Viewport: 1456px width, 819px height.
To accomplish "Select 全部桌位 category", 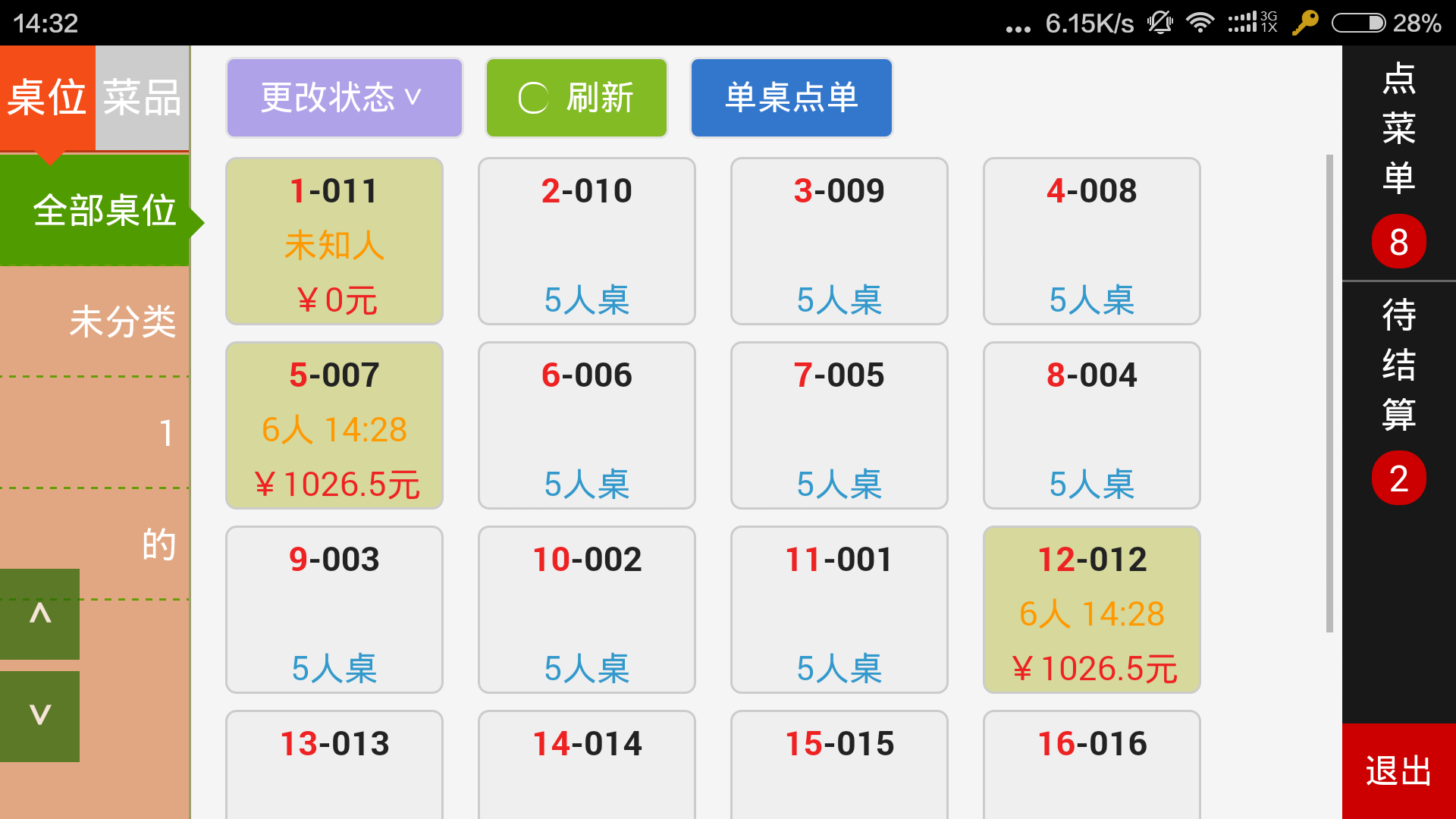I will coord(95,210).
